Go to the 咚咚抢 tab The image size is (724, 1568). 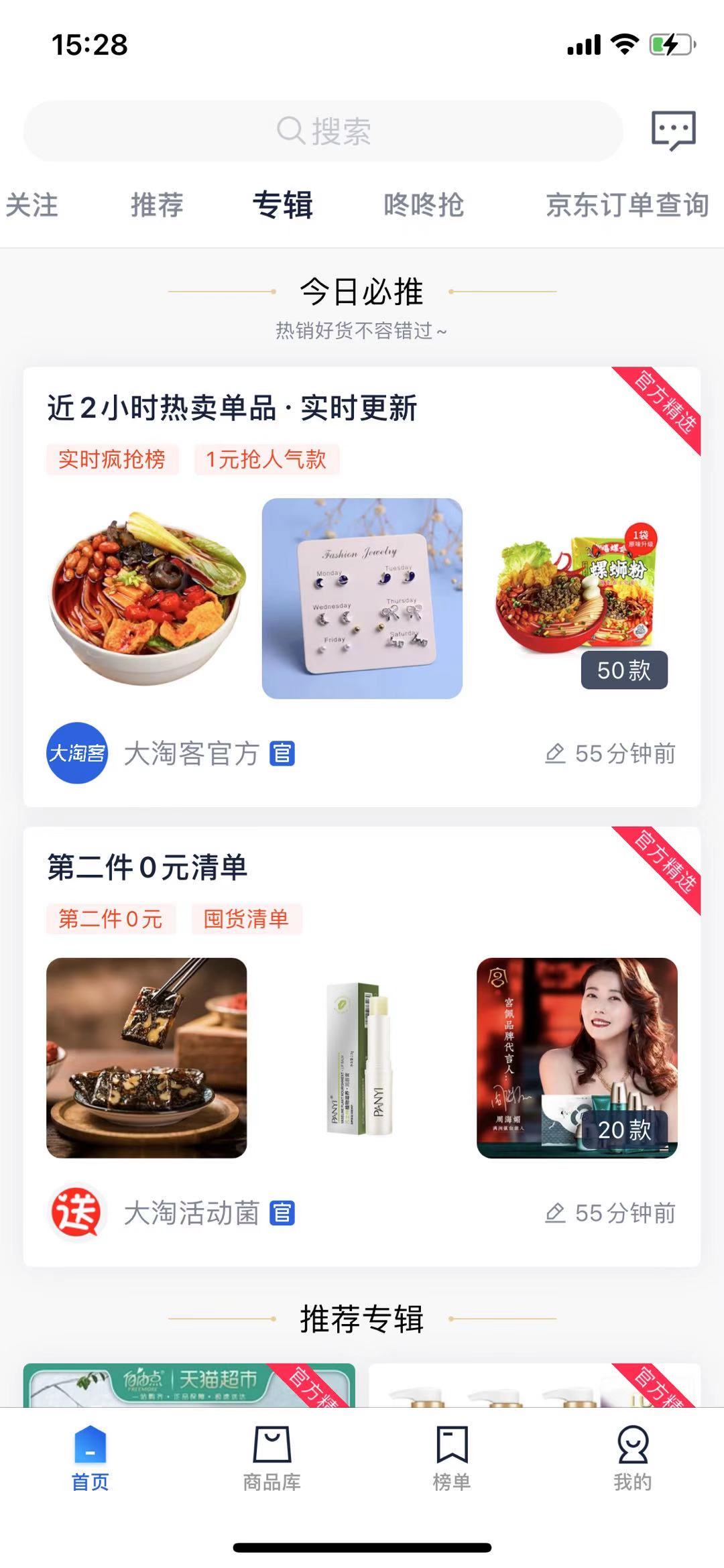(x=424, y=205)
